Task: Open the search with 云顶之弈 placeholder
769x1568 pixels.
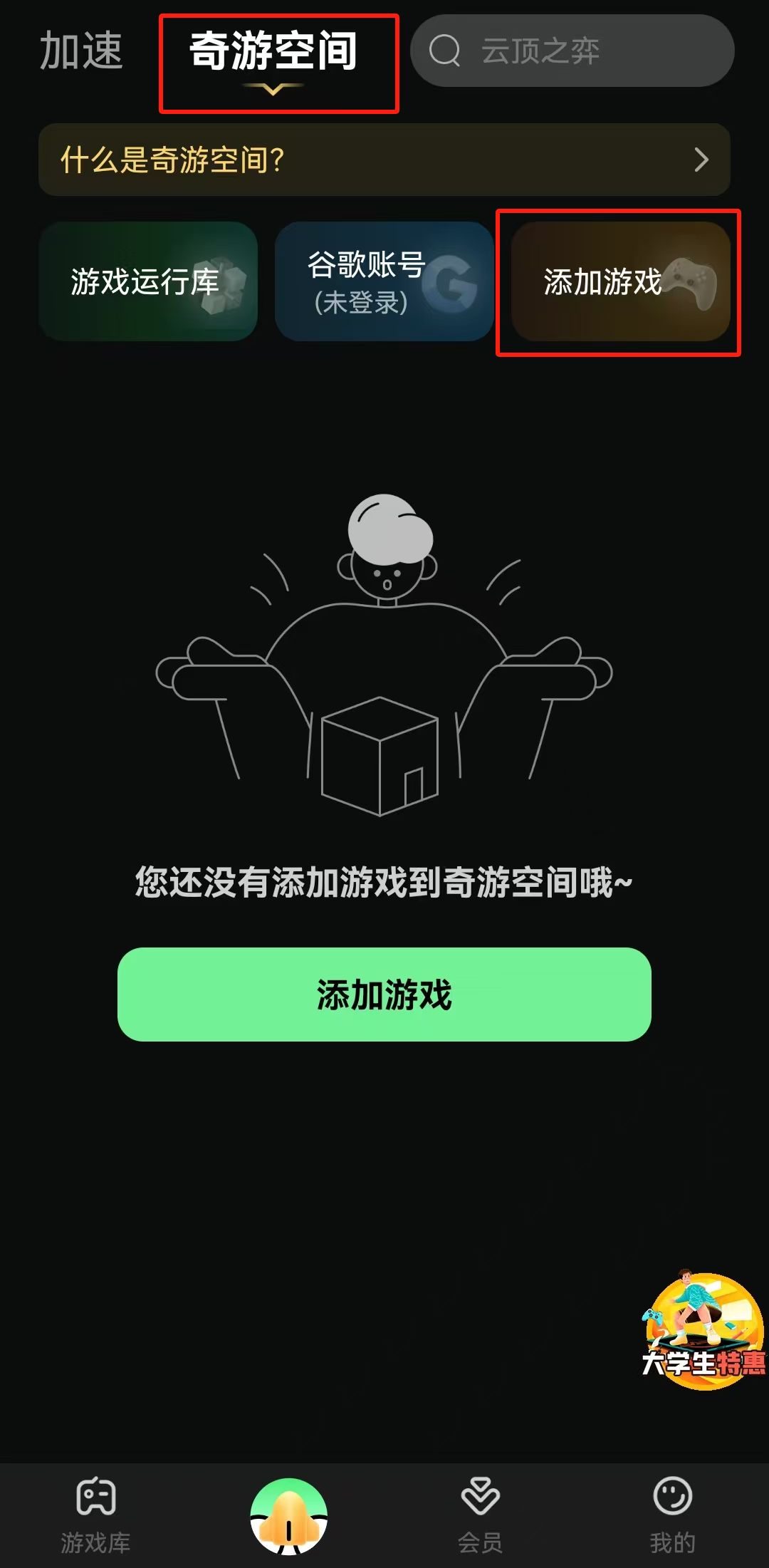Action: pos(570,50)
